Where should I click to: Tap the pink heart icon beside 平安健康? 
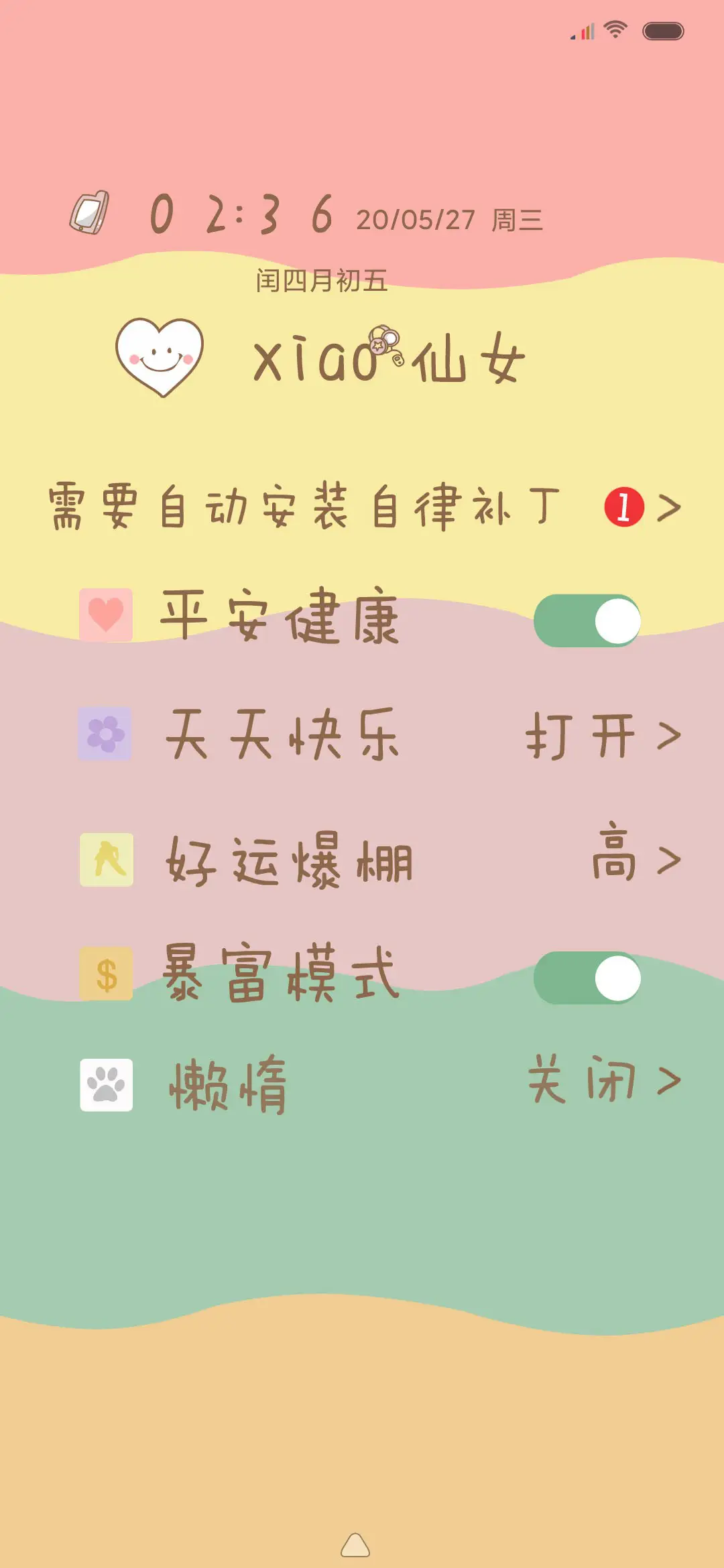click(x=106, y=614)
